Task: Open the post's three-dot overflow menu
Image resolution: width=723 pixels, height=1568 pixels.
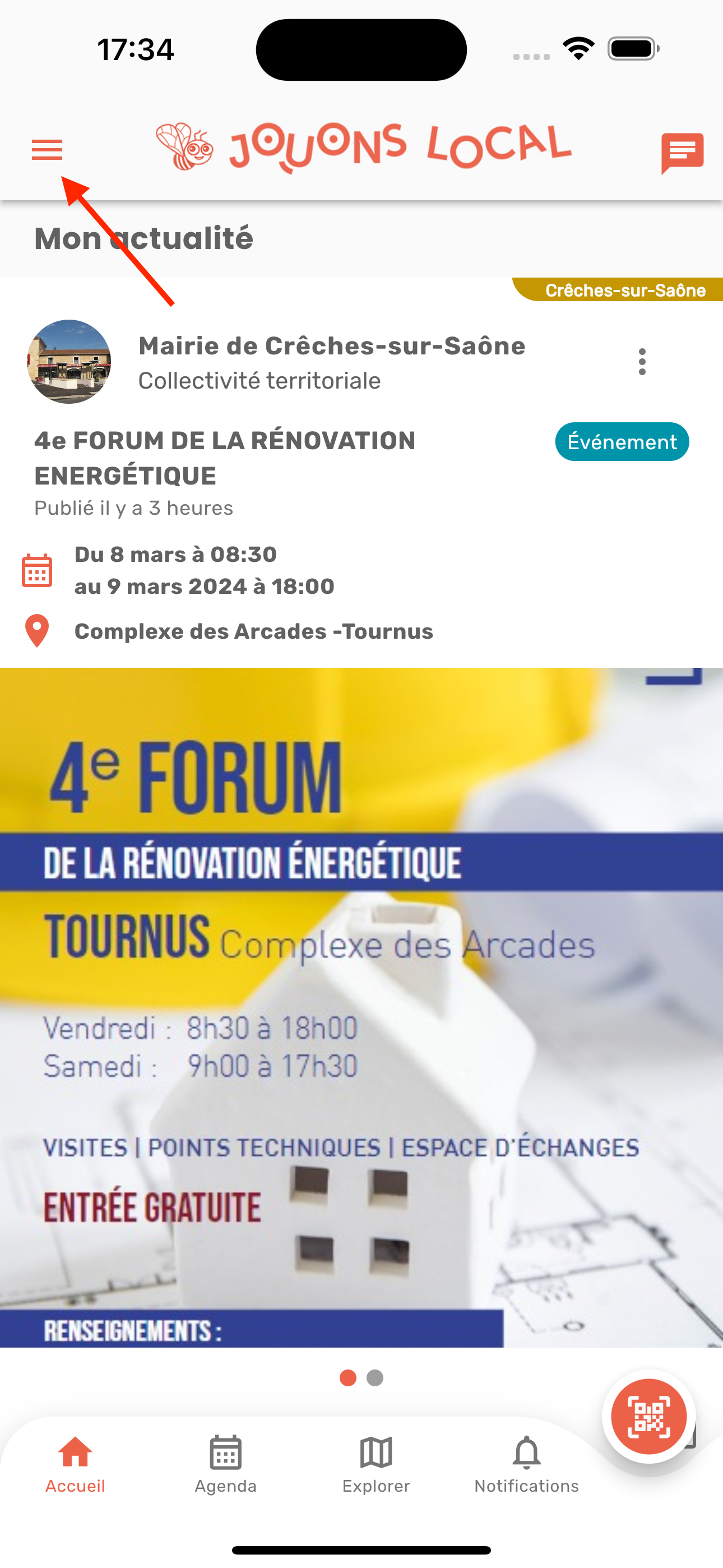Action: [x=642, y=362]
